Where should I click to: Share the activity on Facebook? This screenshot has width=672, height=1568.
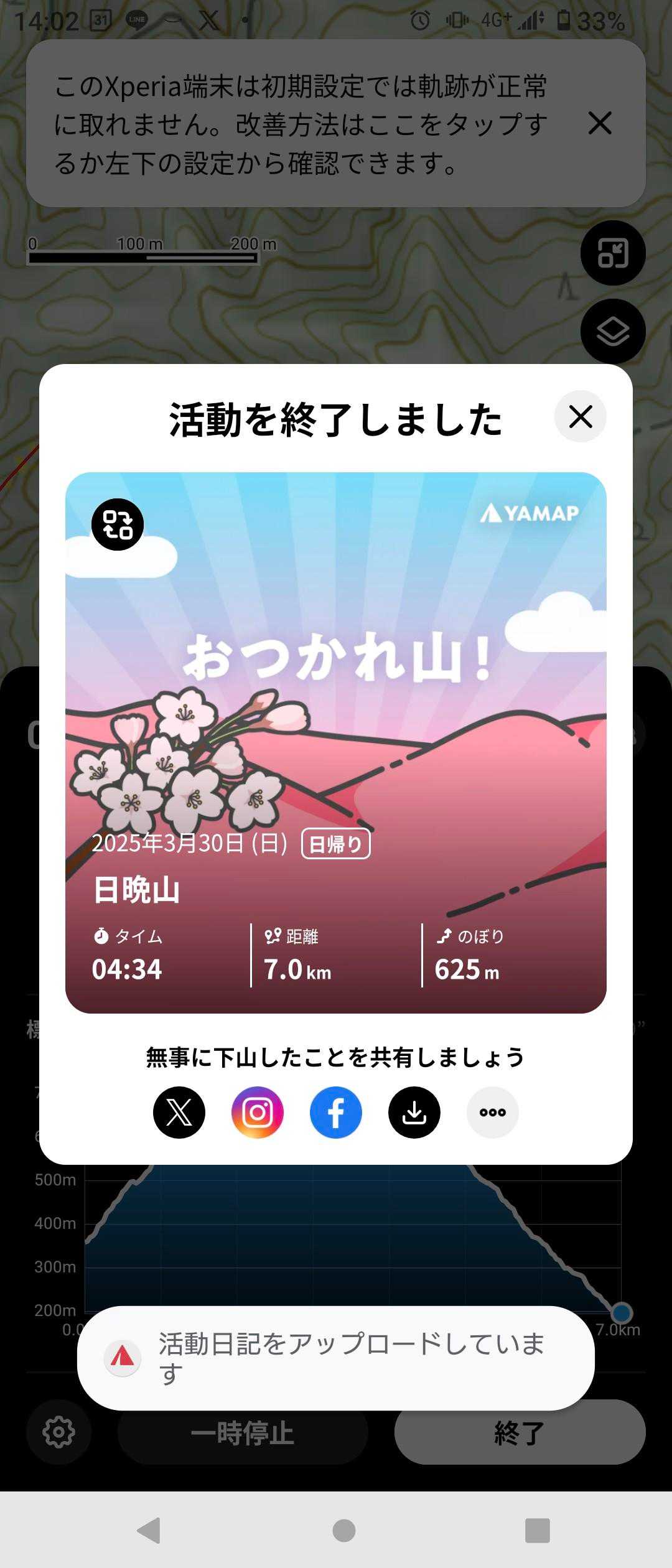click(336, 1112)
